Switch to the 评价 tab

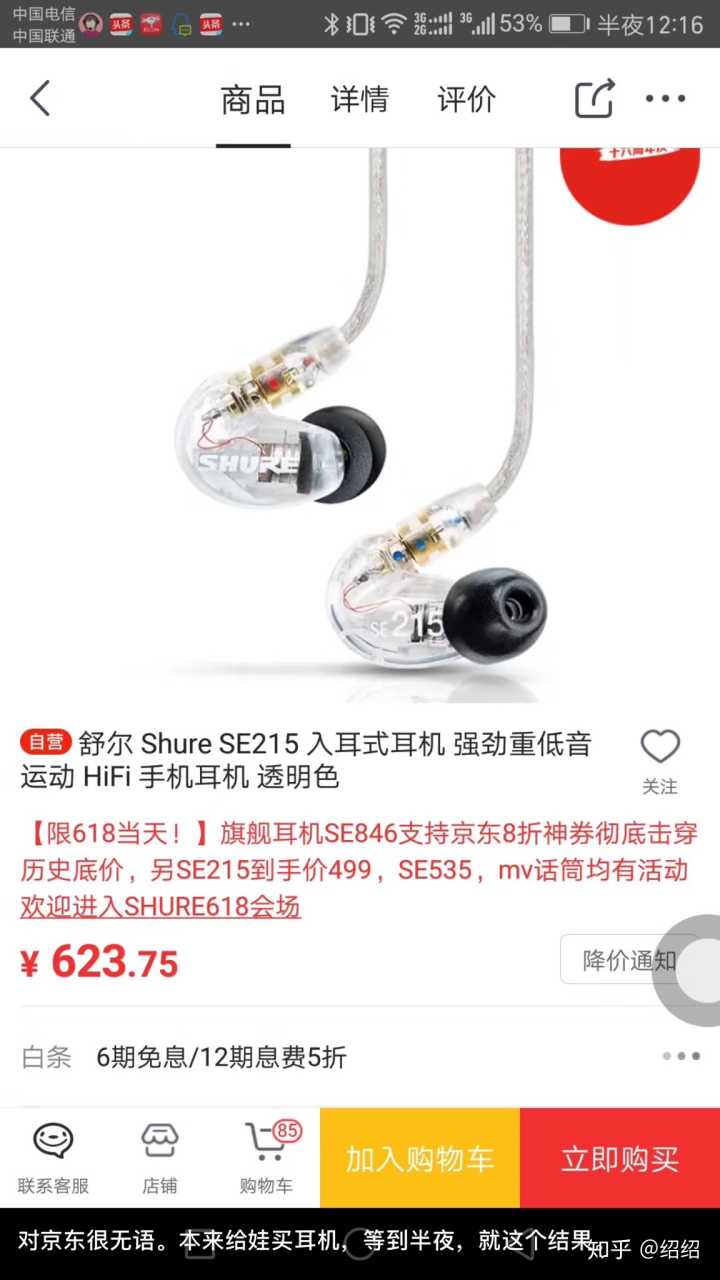[466, 99]
